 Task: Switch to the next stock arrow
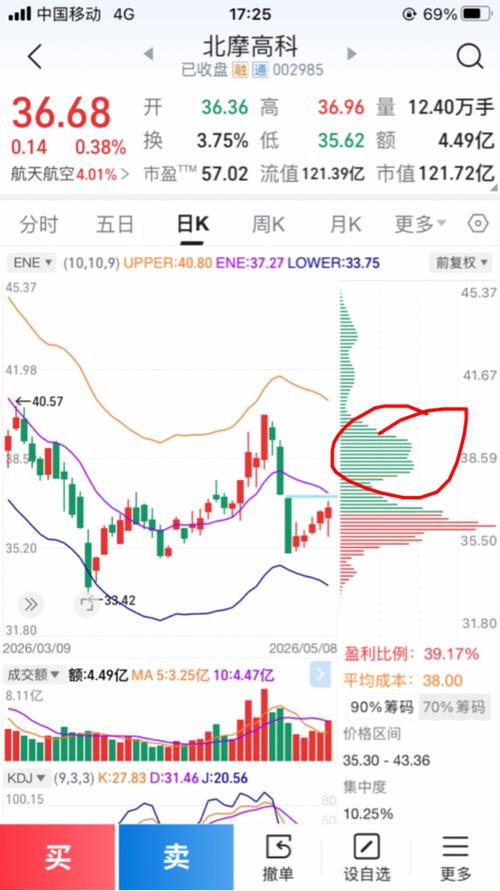pyautogui.click(x=352, y=54)
